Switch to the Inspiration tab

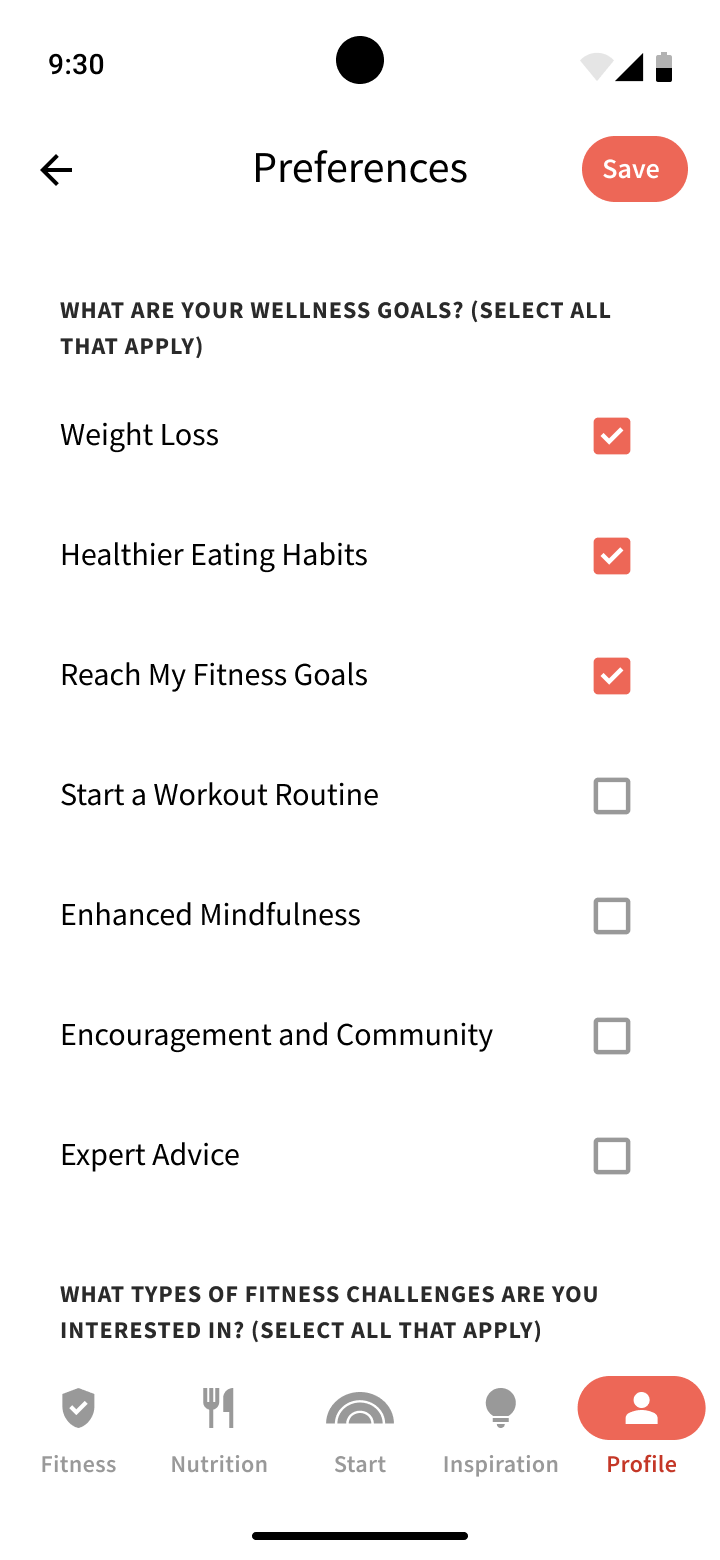pos(500,1430)
